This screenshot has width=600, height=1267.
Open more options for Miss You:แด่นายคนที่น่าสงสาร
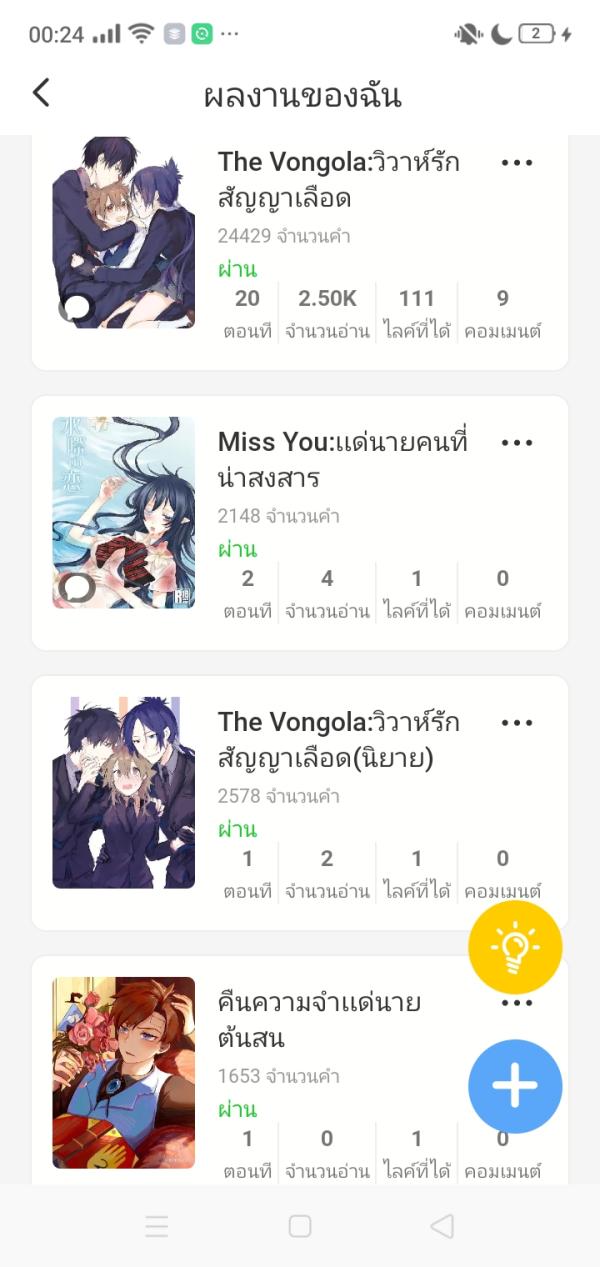[517, 443]
